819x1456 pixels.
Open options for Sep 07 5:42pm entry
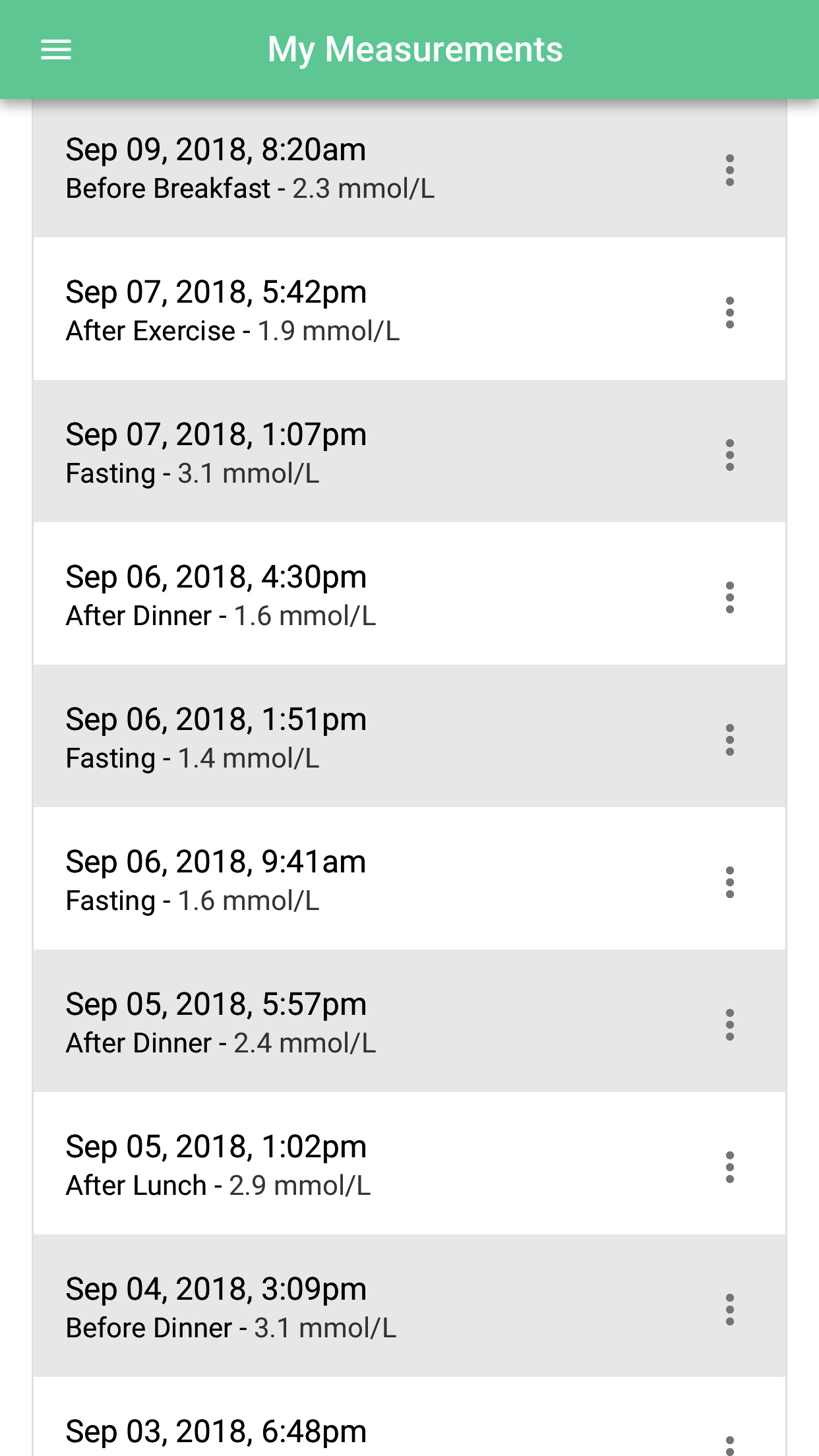pyautogui.click(x=729, y=313)
